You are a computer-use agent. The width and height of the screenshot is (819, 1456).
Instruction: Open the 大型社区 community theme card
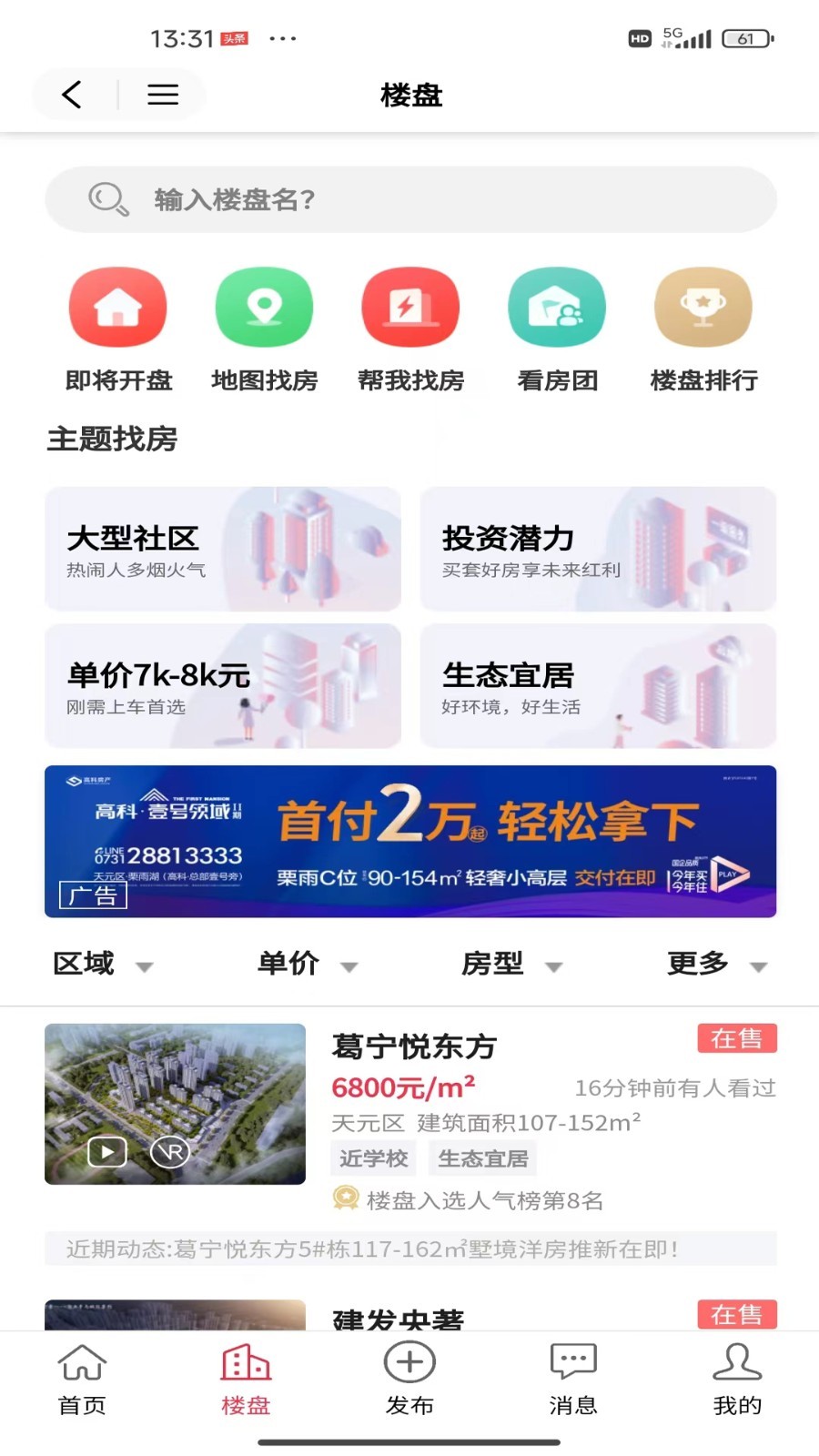(x=222, y=549)
